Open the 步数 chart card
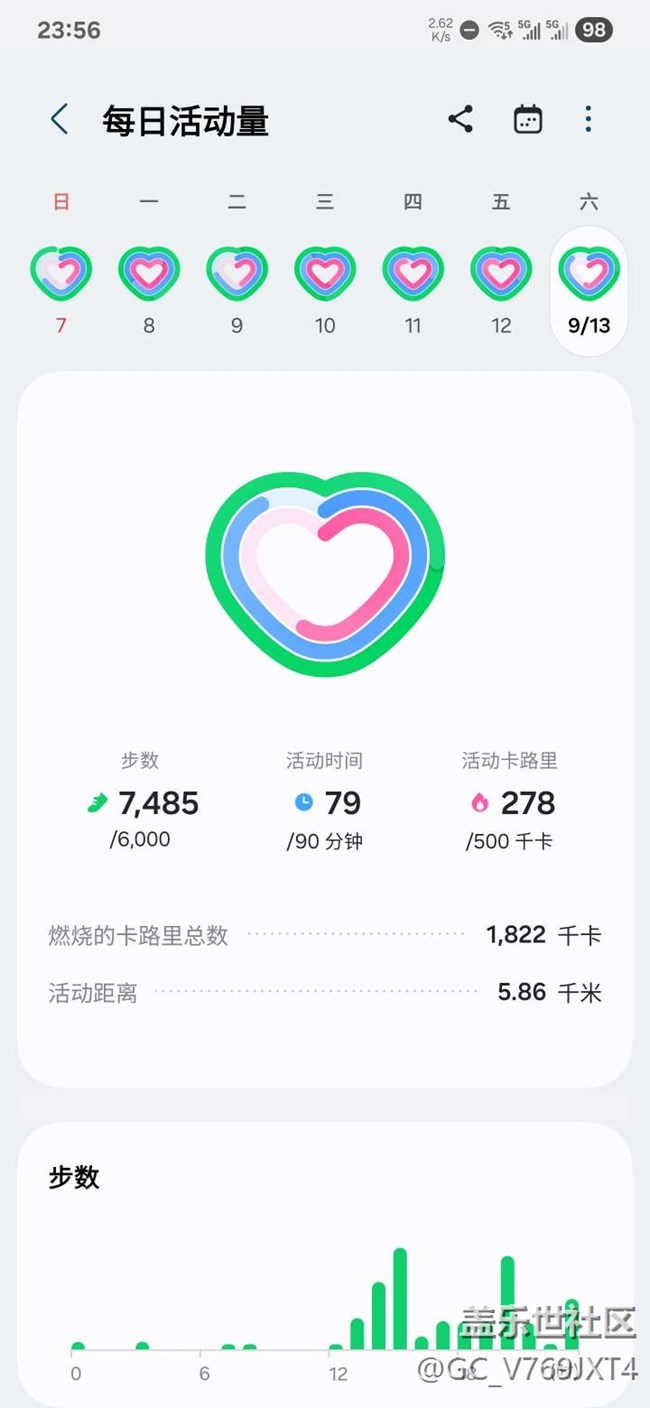This screenshot has width=650, height=1408. tap(325, 1265)
